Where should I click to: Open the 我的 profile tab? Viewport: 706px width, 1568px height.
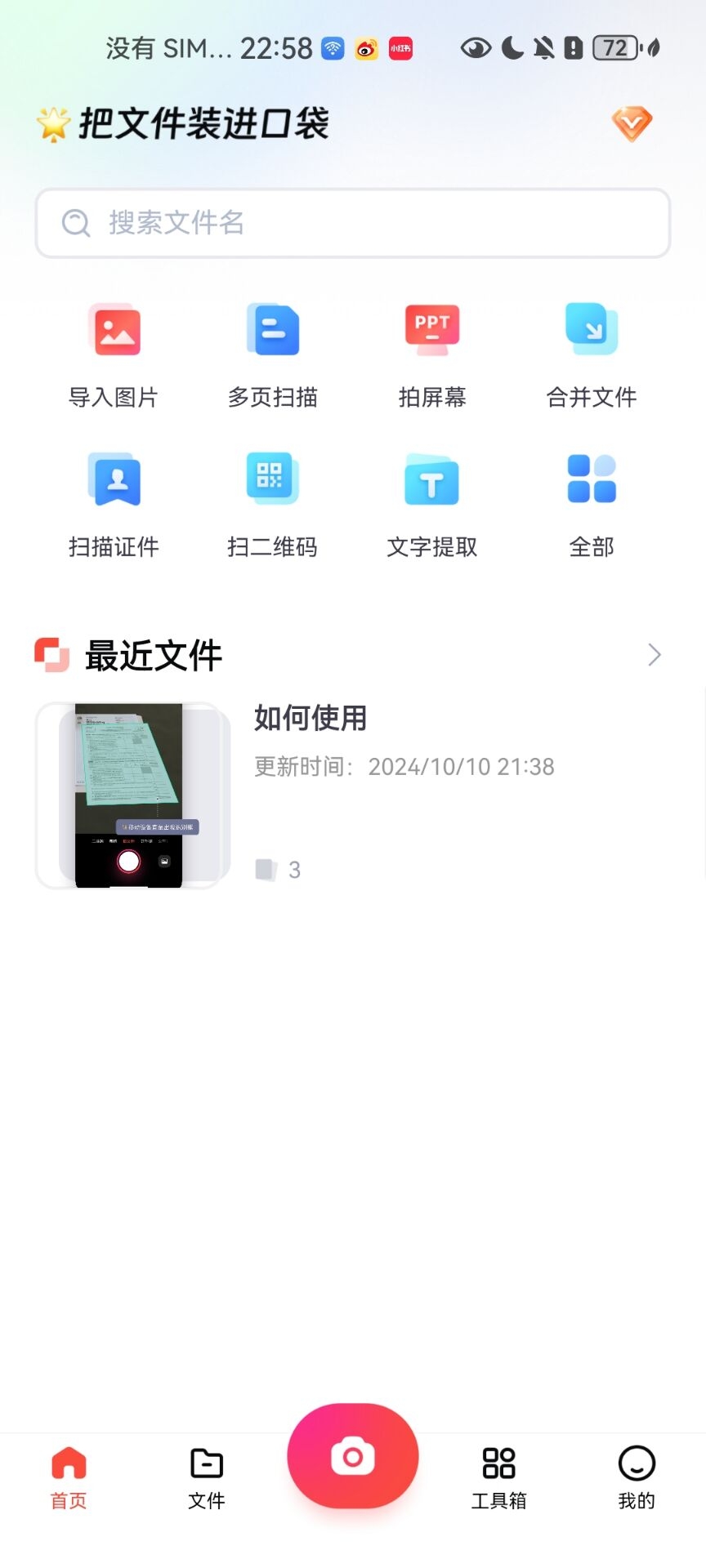point(637,1477)
